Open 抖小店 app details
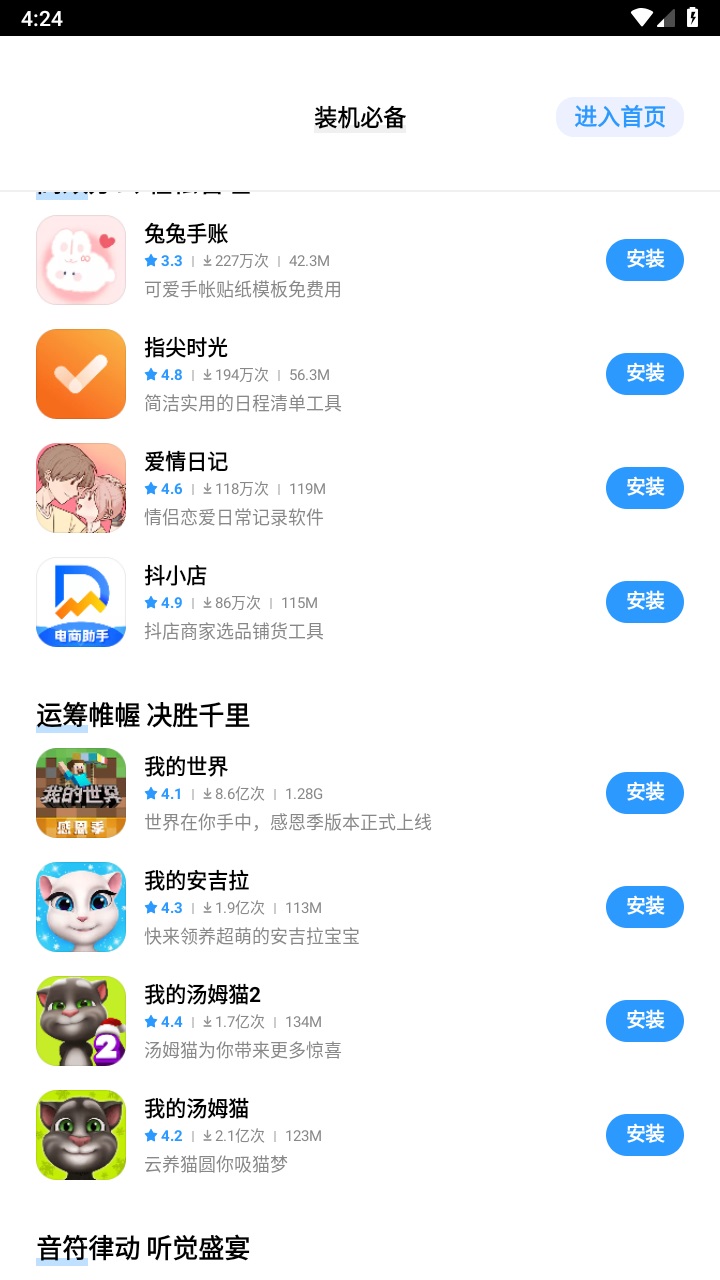The height and width of the screenshot is (1280, 720). coord(300,602)
